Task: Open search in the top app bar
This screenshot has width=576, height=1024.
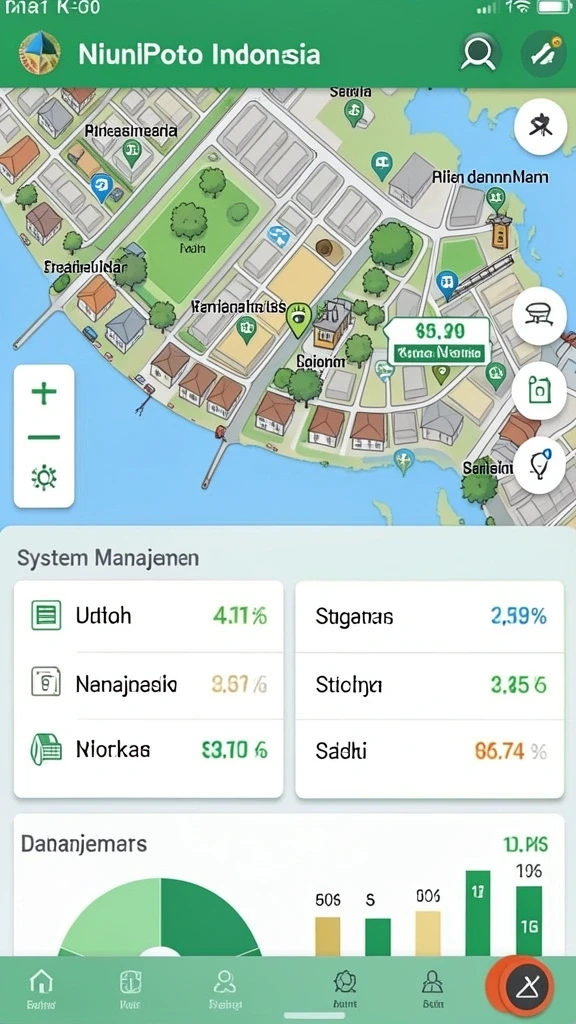Action: (x=480, y=54)
